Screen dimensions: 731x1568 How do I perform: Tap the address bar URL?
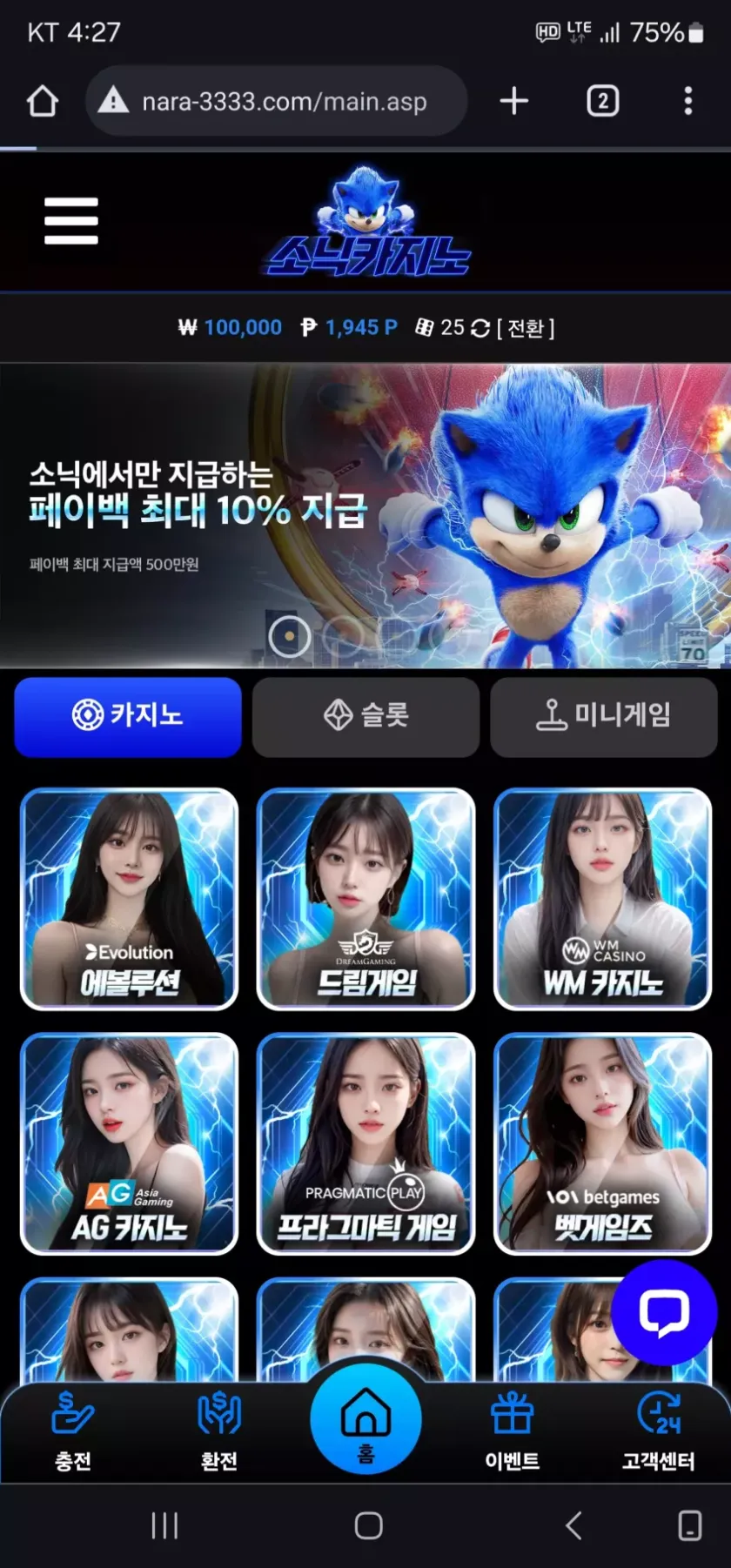click(284, 103)
